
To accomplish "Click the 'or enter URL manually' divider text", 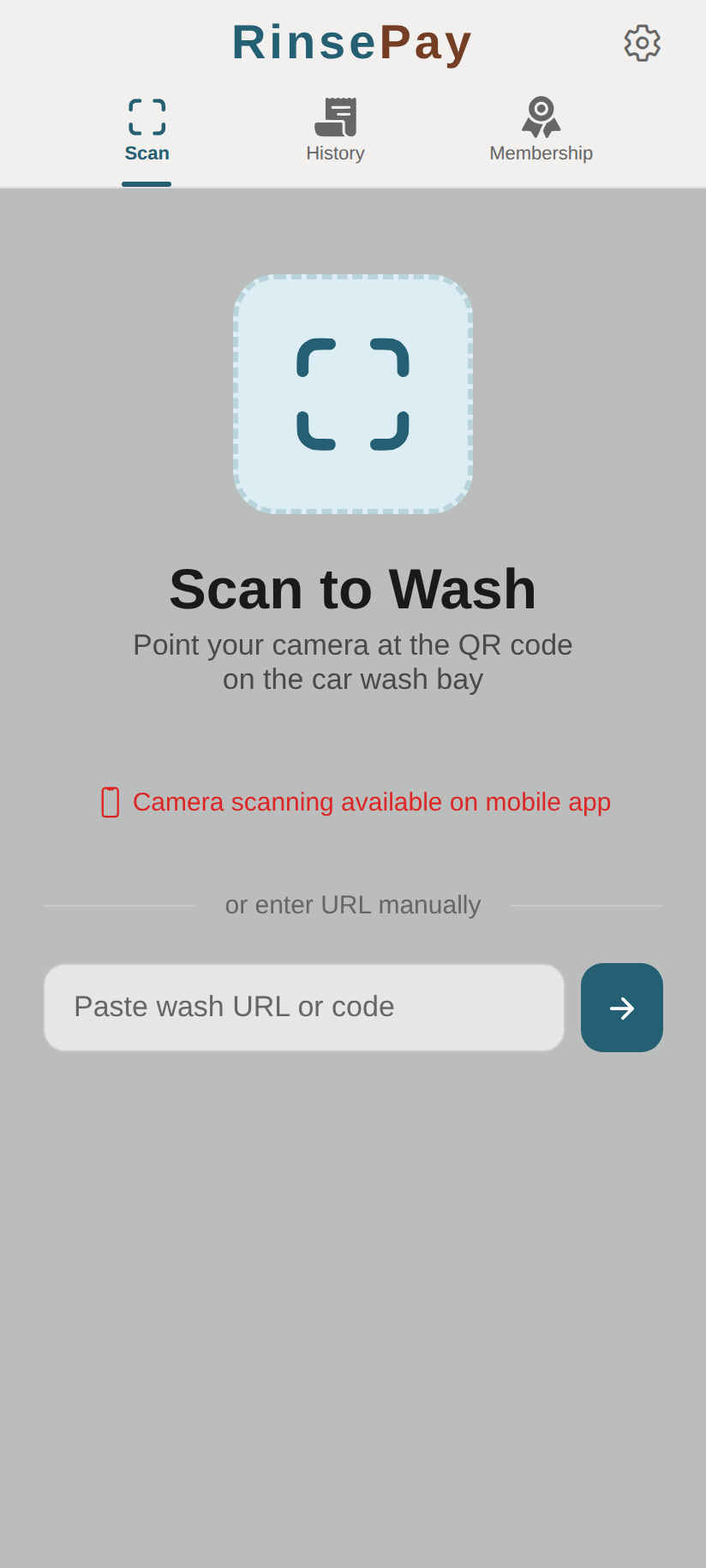I will point(353,905).
